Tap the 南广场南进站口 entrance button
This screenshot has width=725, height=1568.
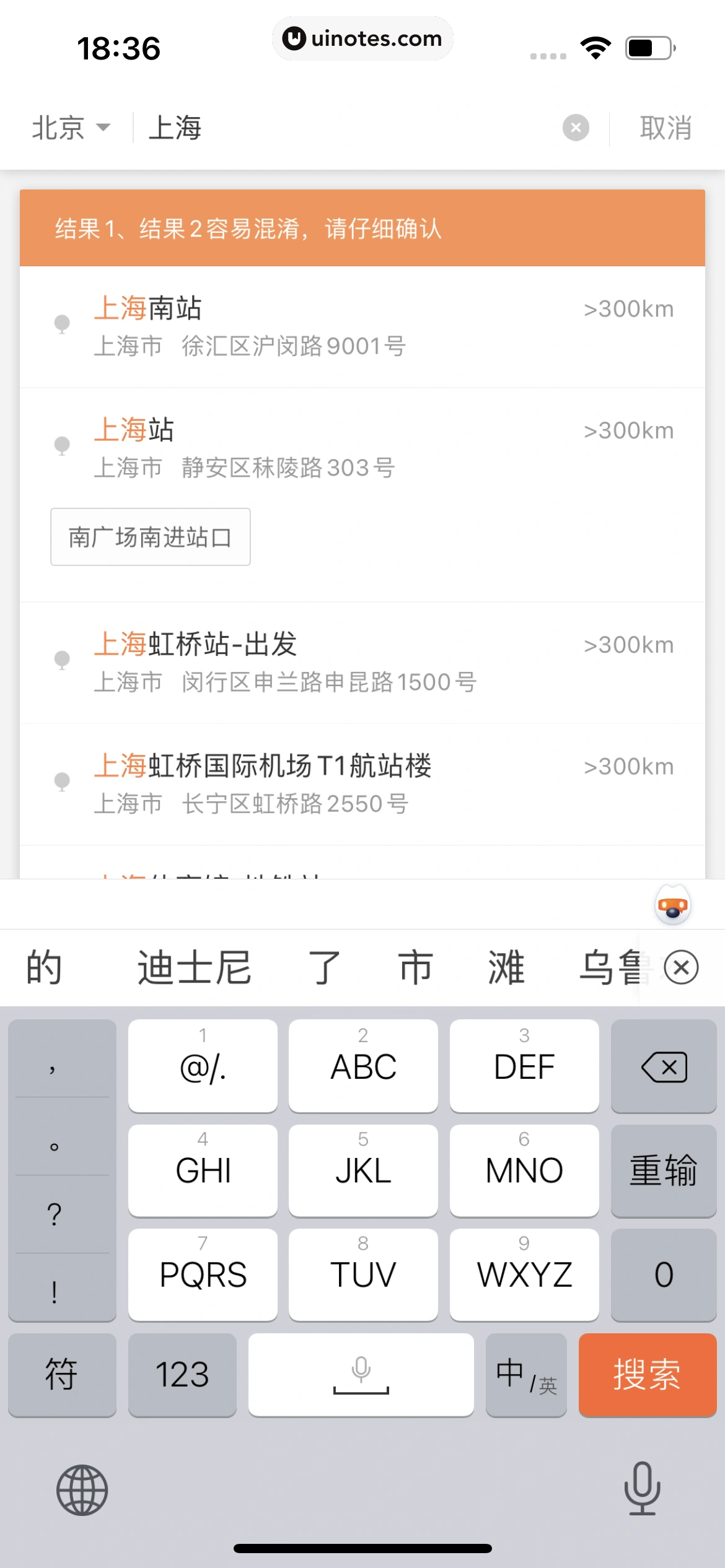coord(150,537)
